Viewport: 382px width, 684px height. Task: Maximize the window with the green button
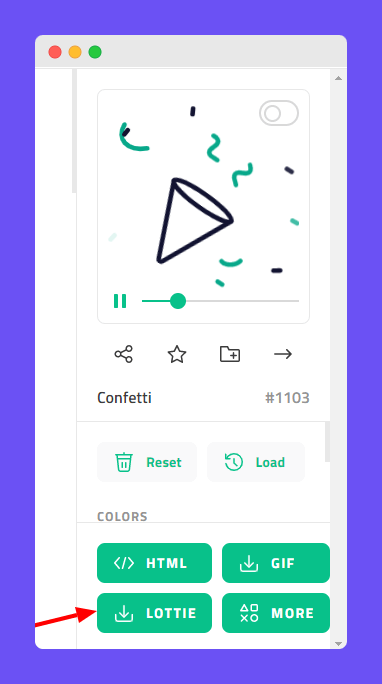click(95, 52)
